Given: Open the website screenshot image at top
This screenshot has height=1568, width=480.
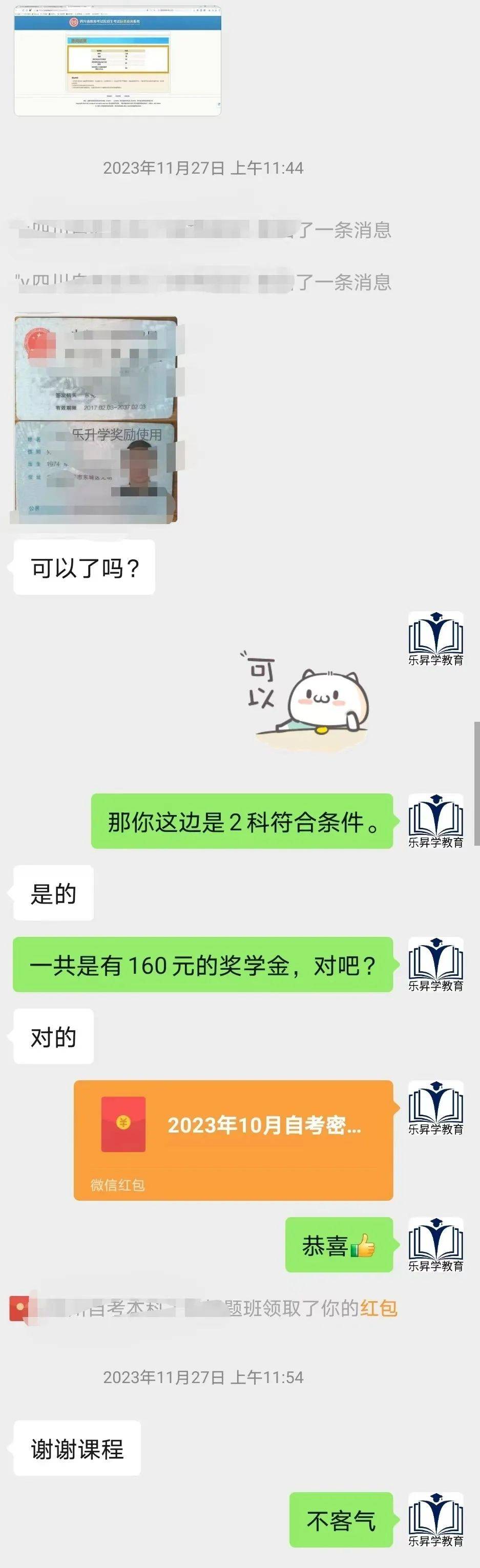Looking at the screenshot, I should tap(117, 61).
